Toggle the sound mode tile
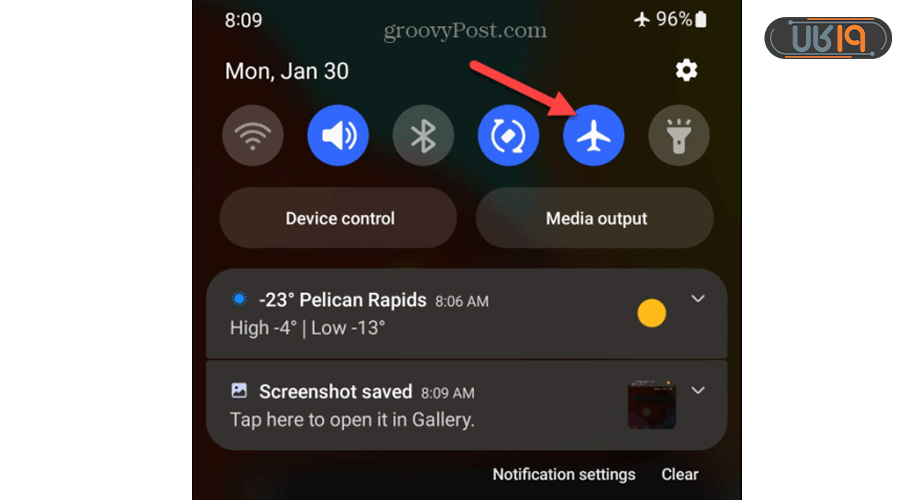 338,135
